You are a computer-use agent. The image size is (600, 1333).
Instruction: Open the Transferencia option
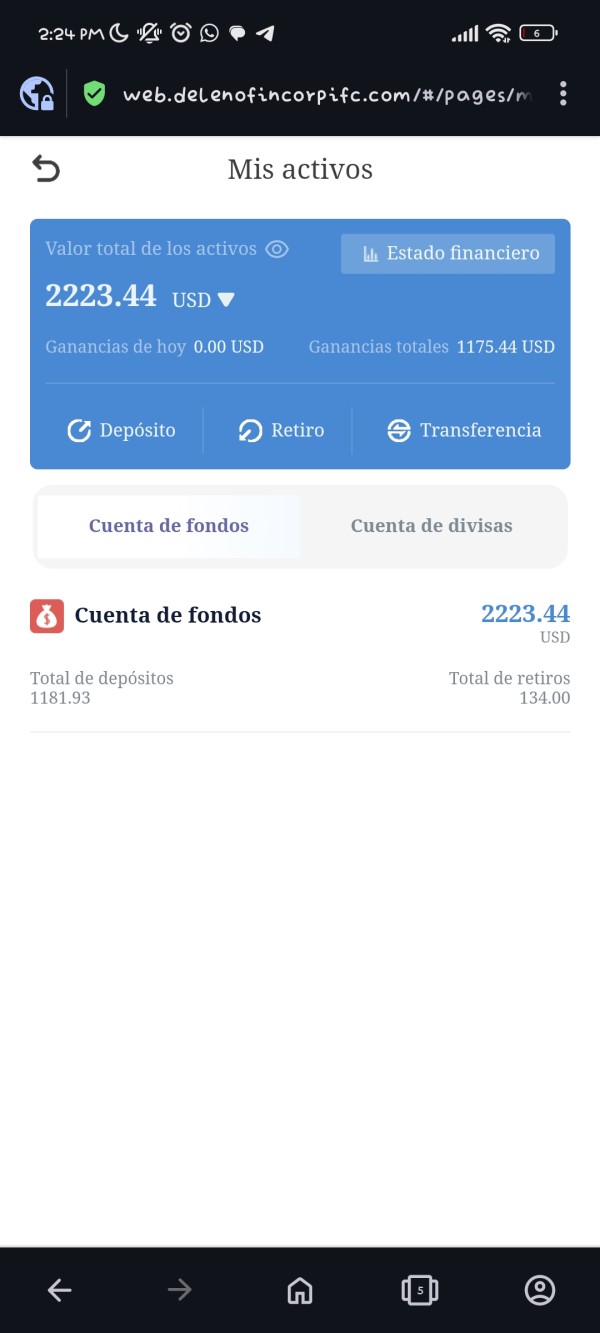(x=464, y=431)
